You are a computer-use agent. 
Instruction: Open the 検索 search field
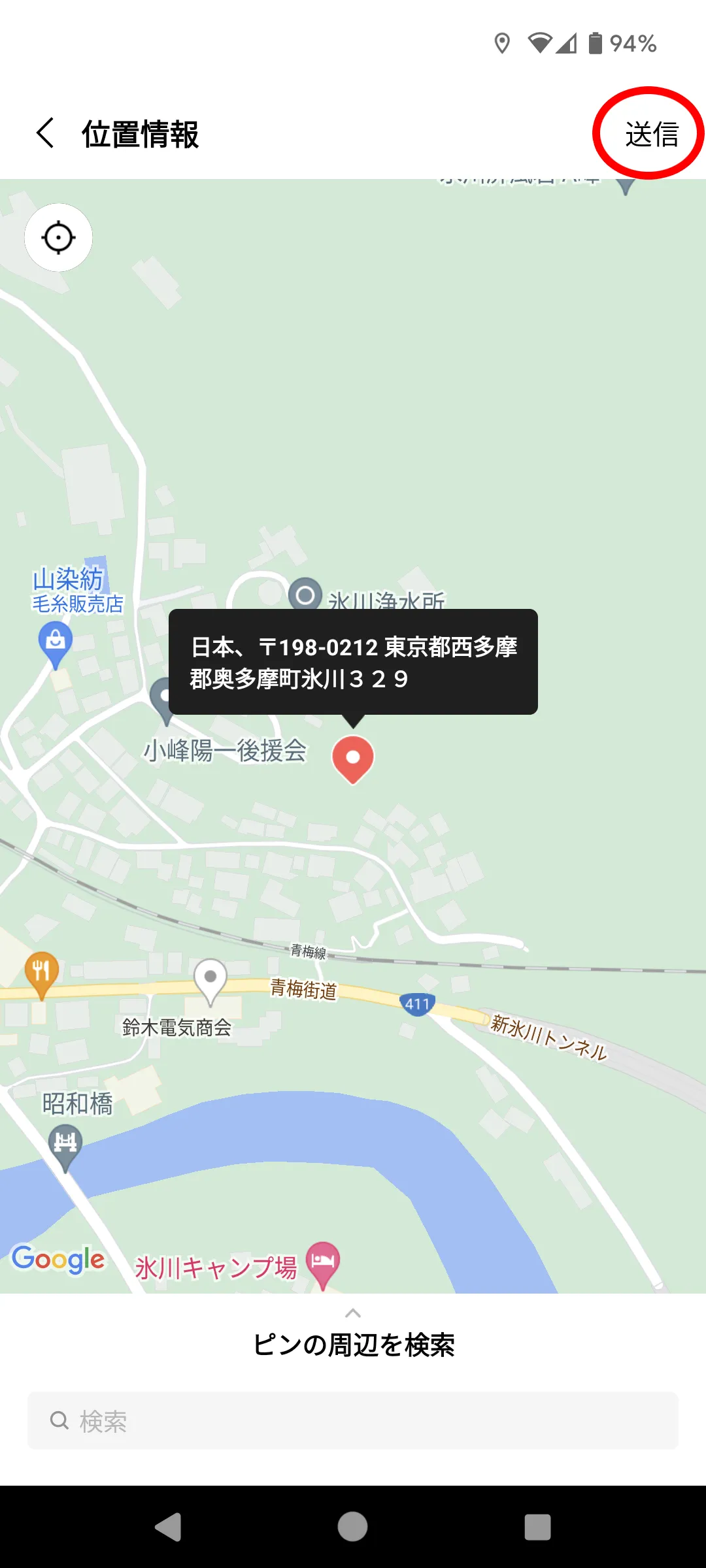[x=353, y=1420]
